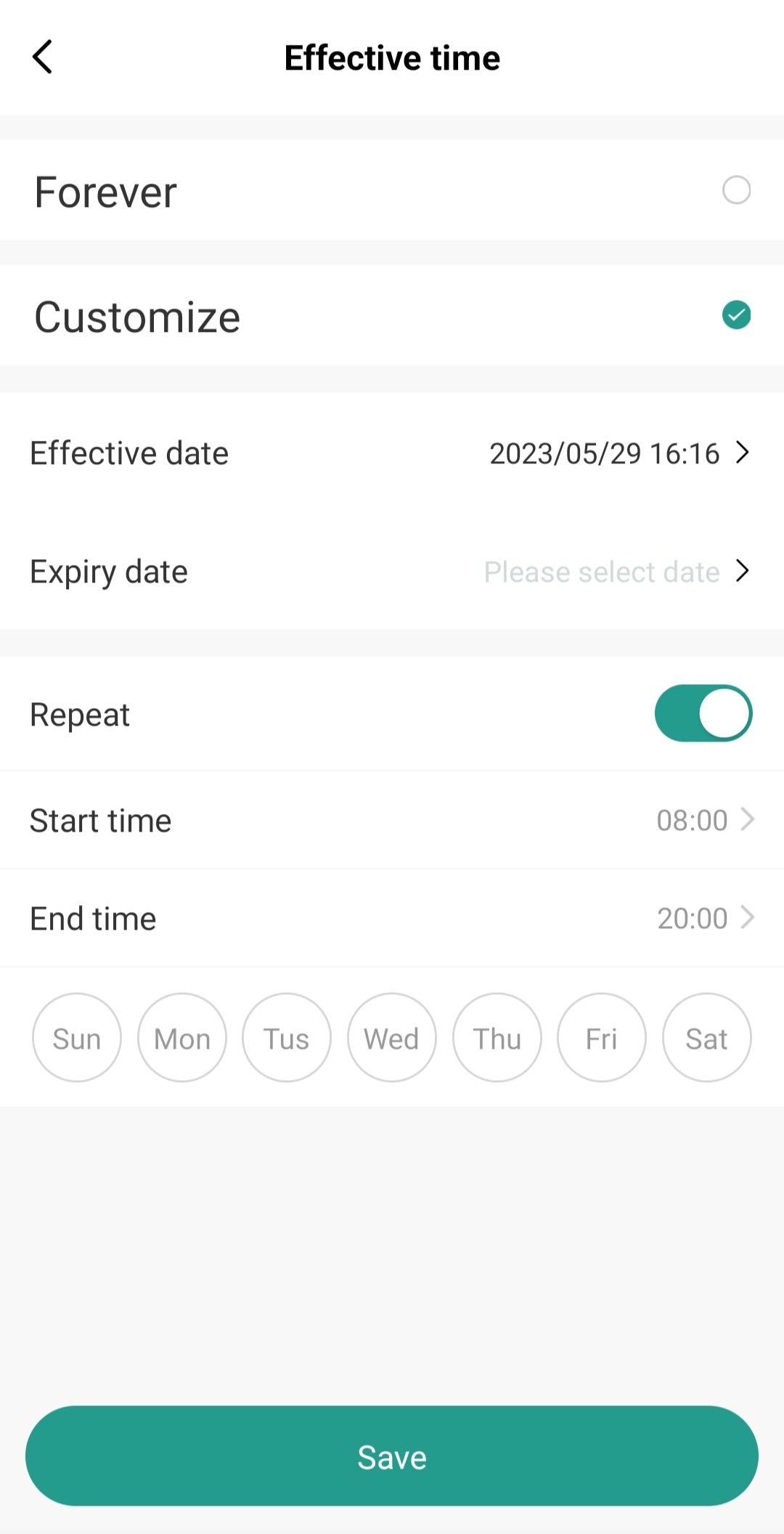Select the Forever option
This screenshot has width=784, height=1534.
736,190
